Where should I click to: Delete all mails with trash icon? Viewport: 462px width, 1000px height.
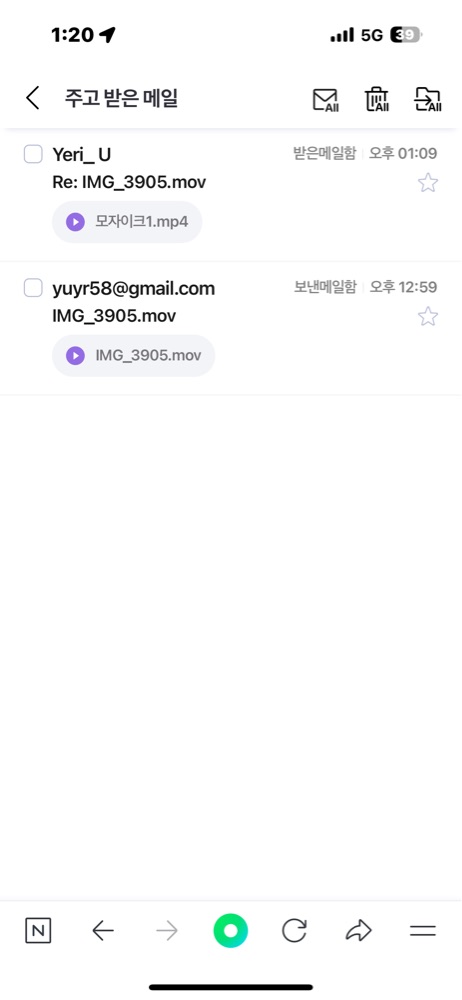click(x=376, y=99)
